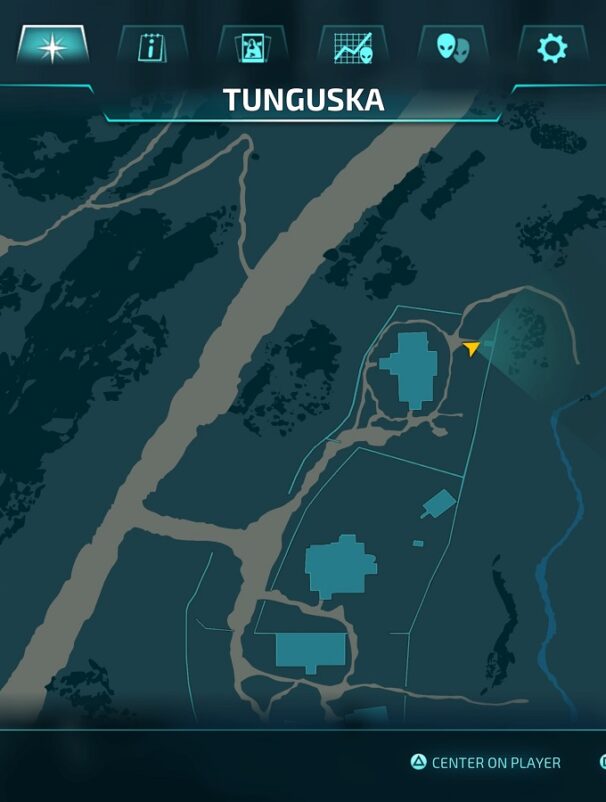Switch to the map compass tab
The width and height of the screenshot is (606, 802).
coord(52,47)
